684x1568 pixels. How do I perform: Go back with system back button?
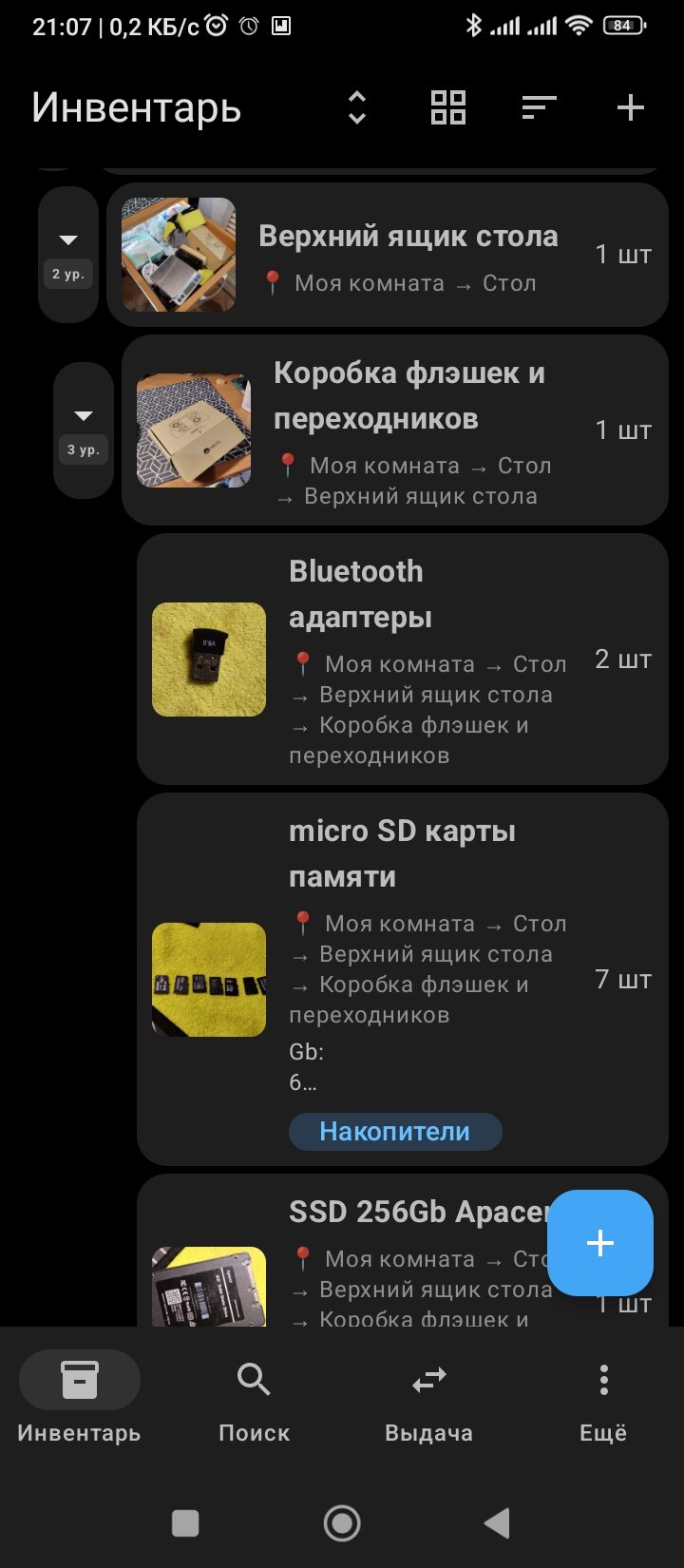coord(497,1523)
